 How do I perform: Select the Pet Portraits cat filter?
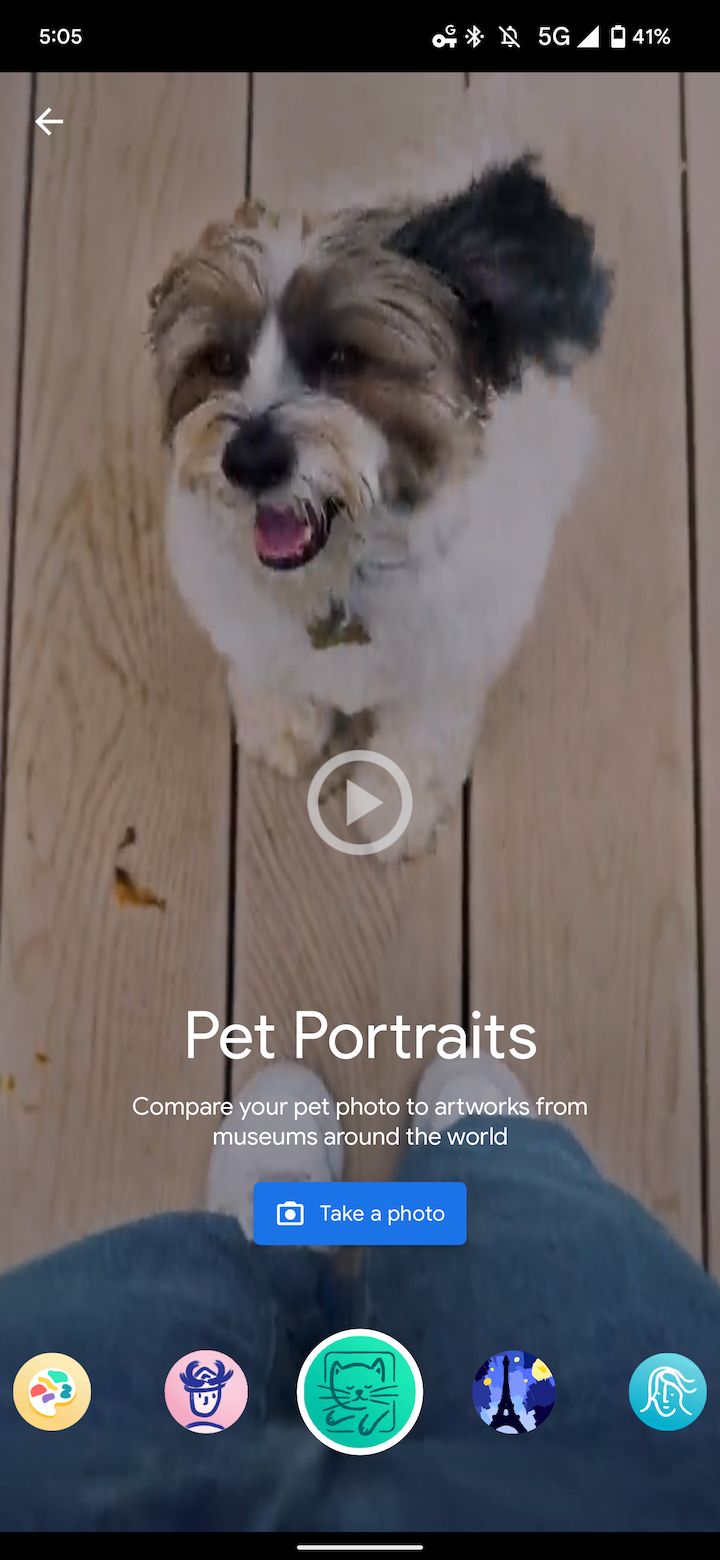(360, 1391)
